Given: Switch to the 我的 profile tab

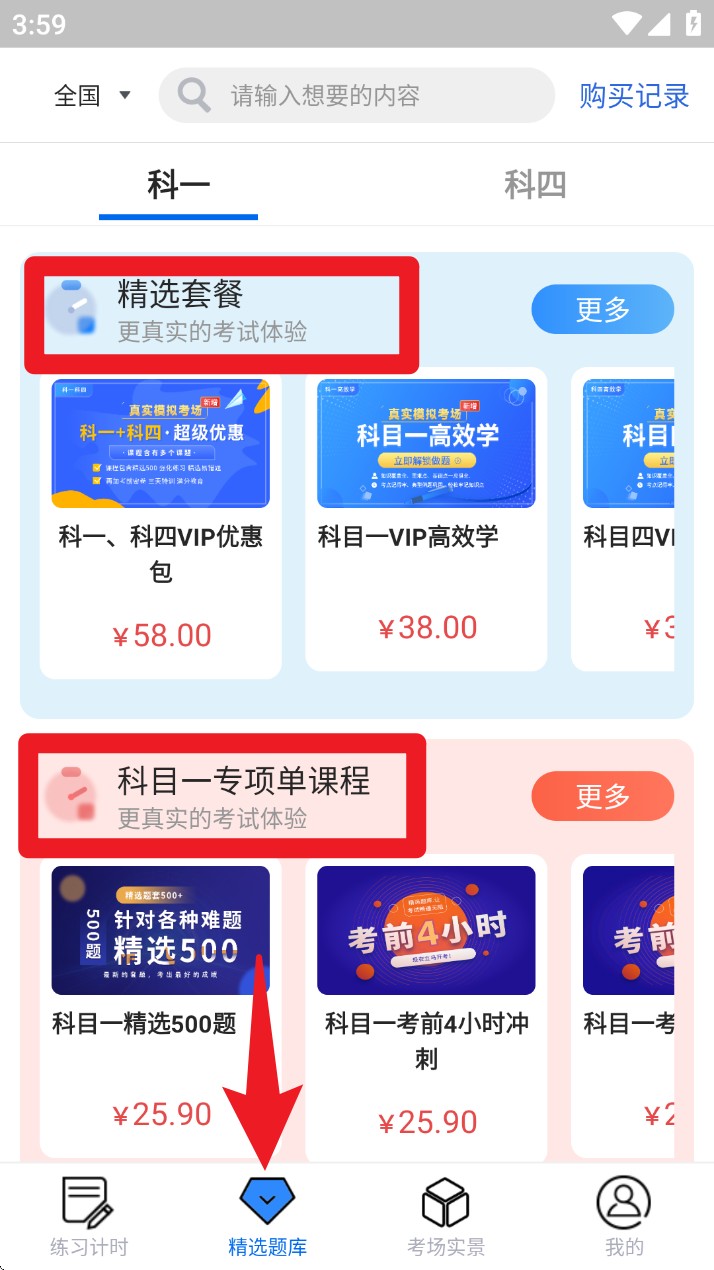Looking at the screenshot, I should 624,1217.
